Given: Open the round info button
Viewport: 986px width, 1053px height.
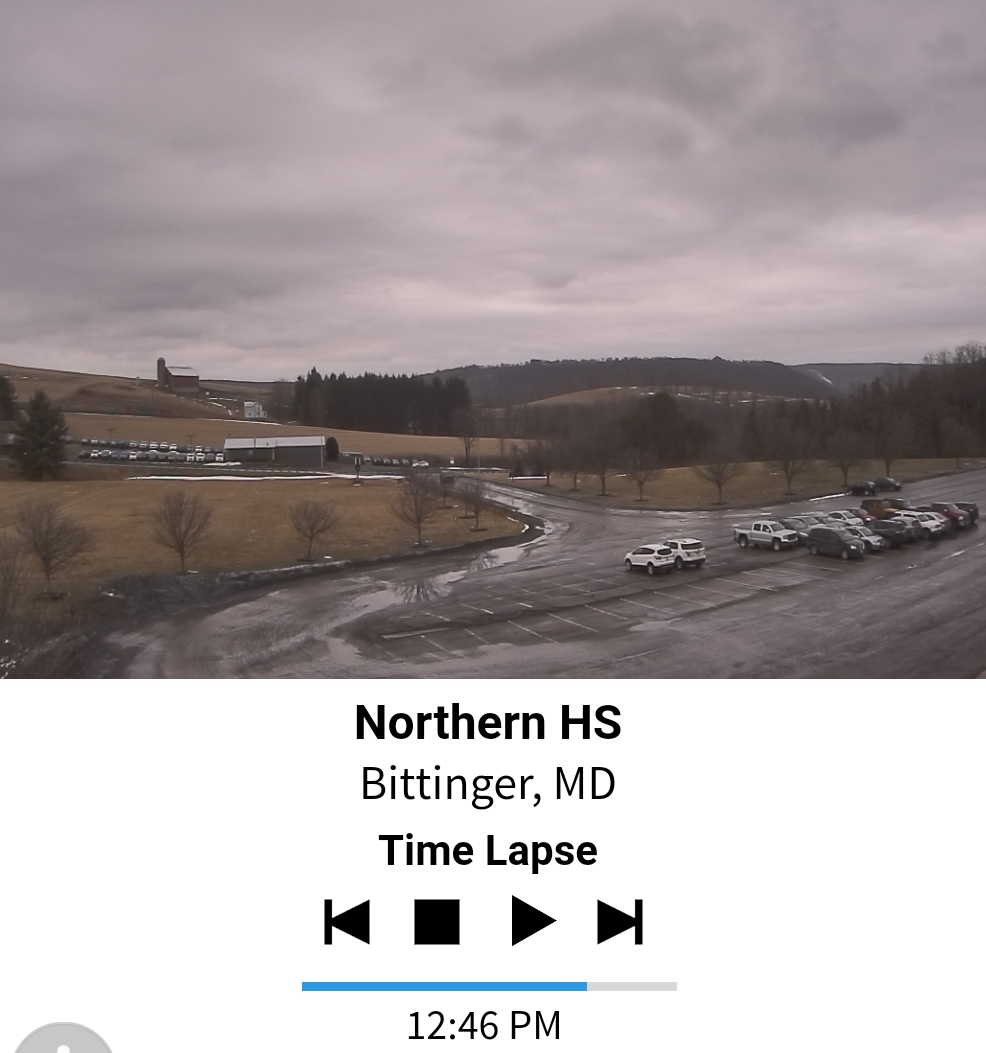Looking at the screenshot, I should coord(63,1041).
